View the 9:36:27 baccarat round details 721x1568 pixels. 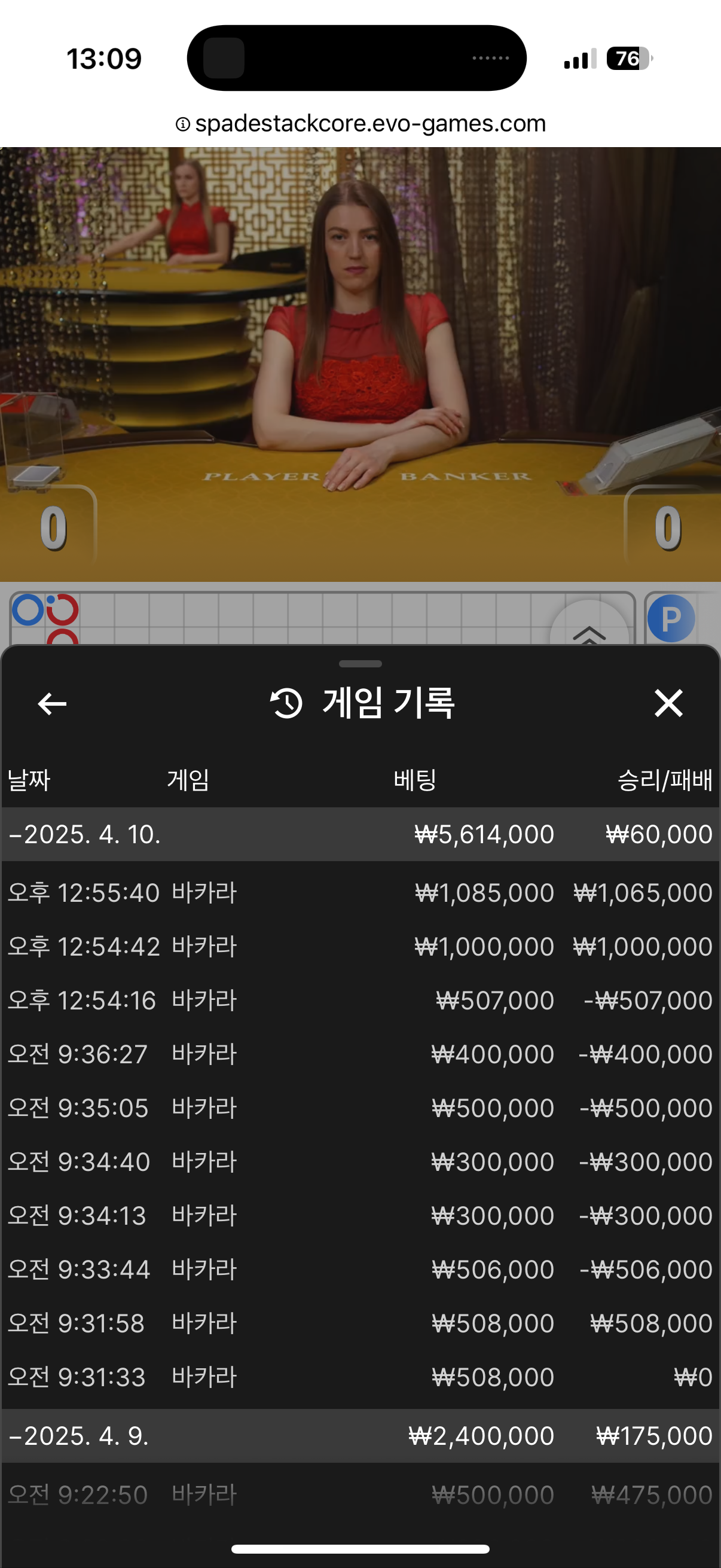360,1054
